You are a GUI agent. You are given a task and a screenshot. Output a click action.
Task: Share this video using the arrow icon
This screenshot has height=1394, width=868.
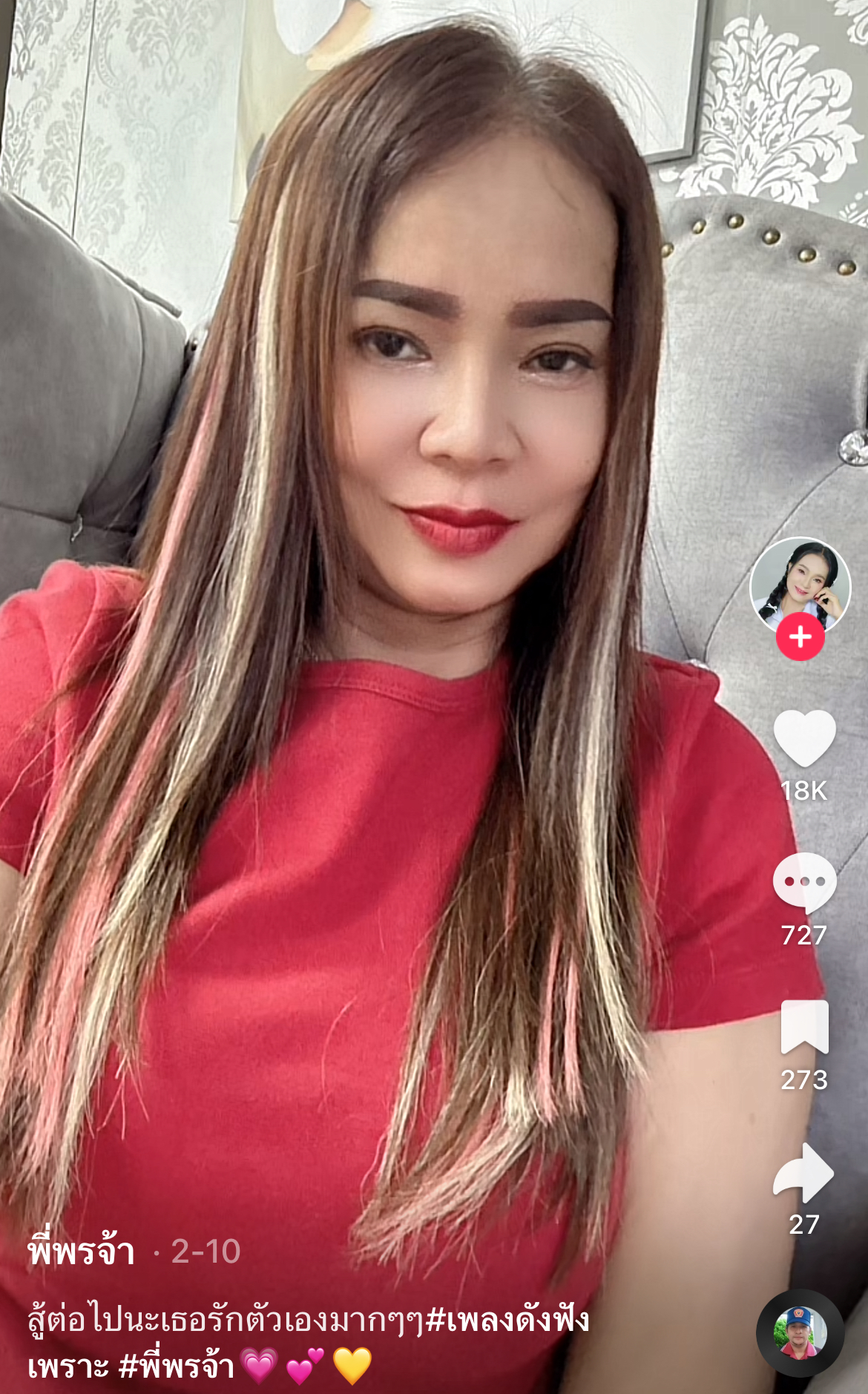coord(804,1172)
